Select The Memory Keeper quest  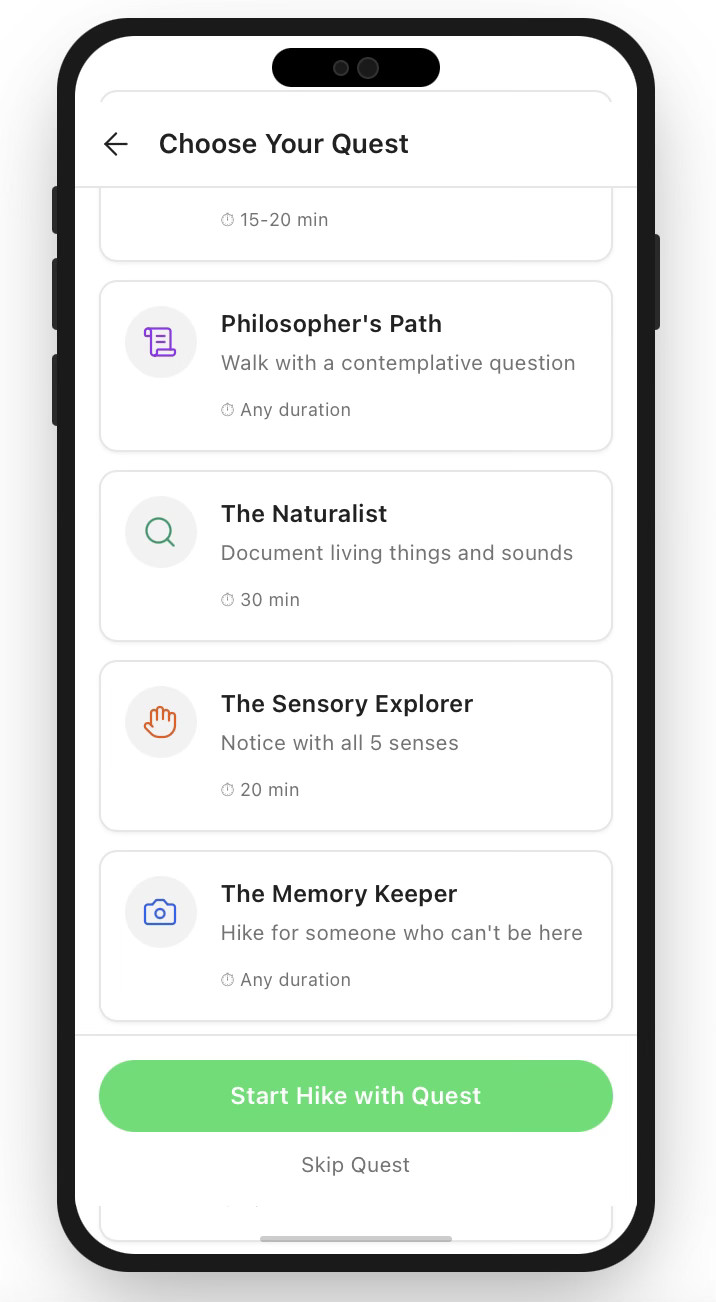[x=356, y=936]
